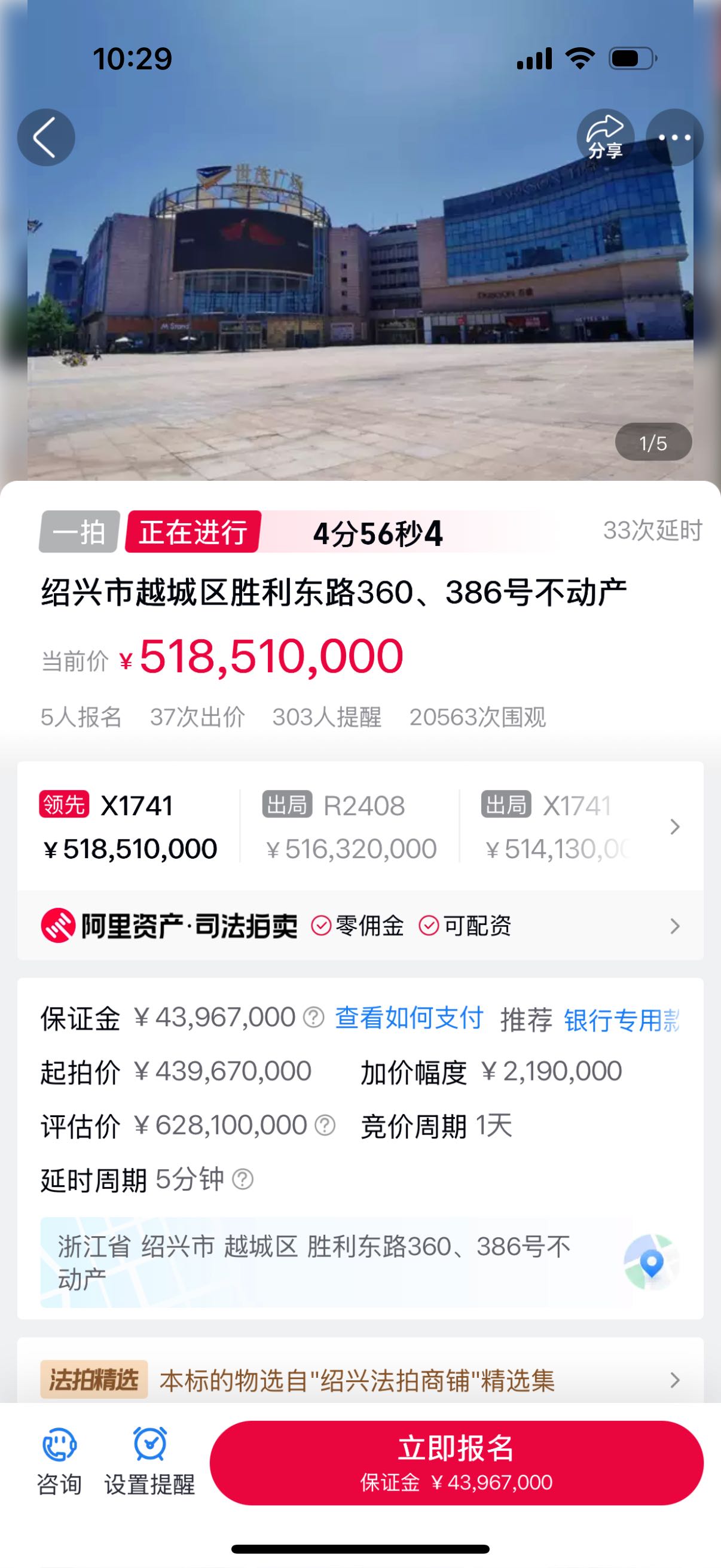Register now with 立即报名
The image size is (721, 1568).
point(456,1463)
